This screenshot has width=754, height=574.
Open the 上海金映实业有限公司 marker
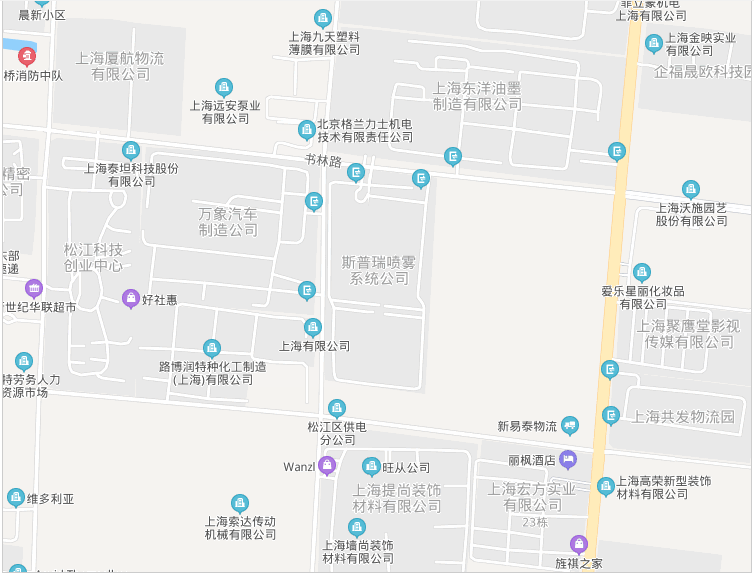tap(654, 43)
